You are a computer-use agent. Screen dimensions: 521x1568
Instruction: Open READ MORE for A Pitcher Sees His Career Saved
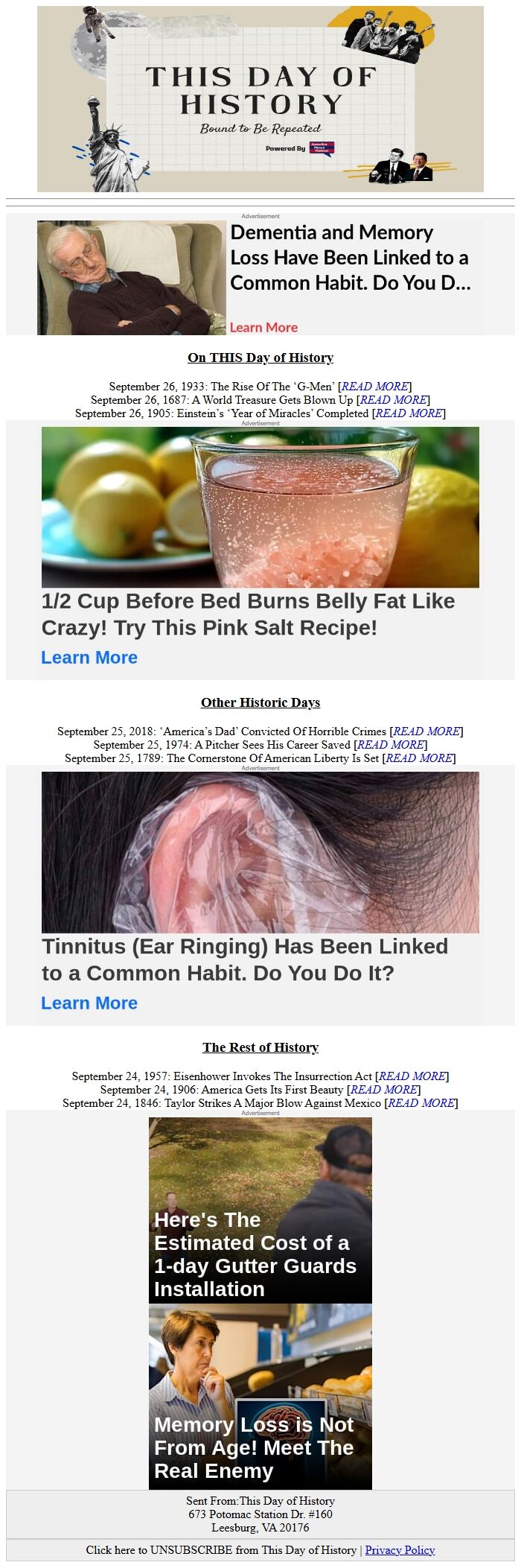[391, 745]
